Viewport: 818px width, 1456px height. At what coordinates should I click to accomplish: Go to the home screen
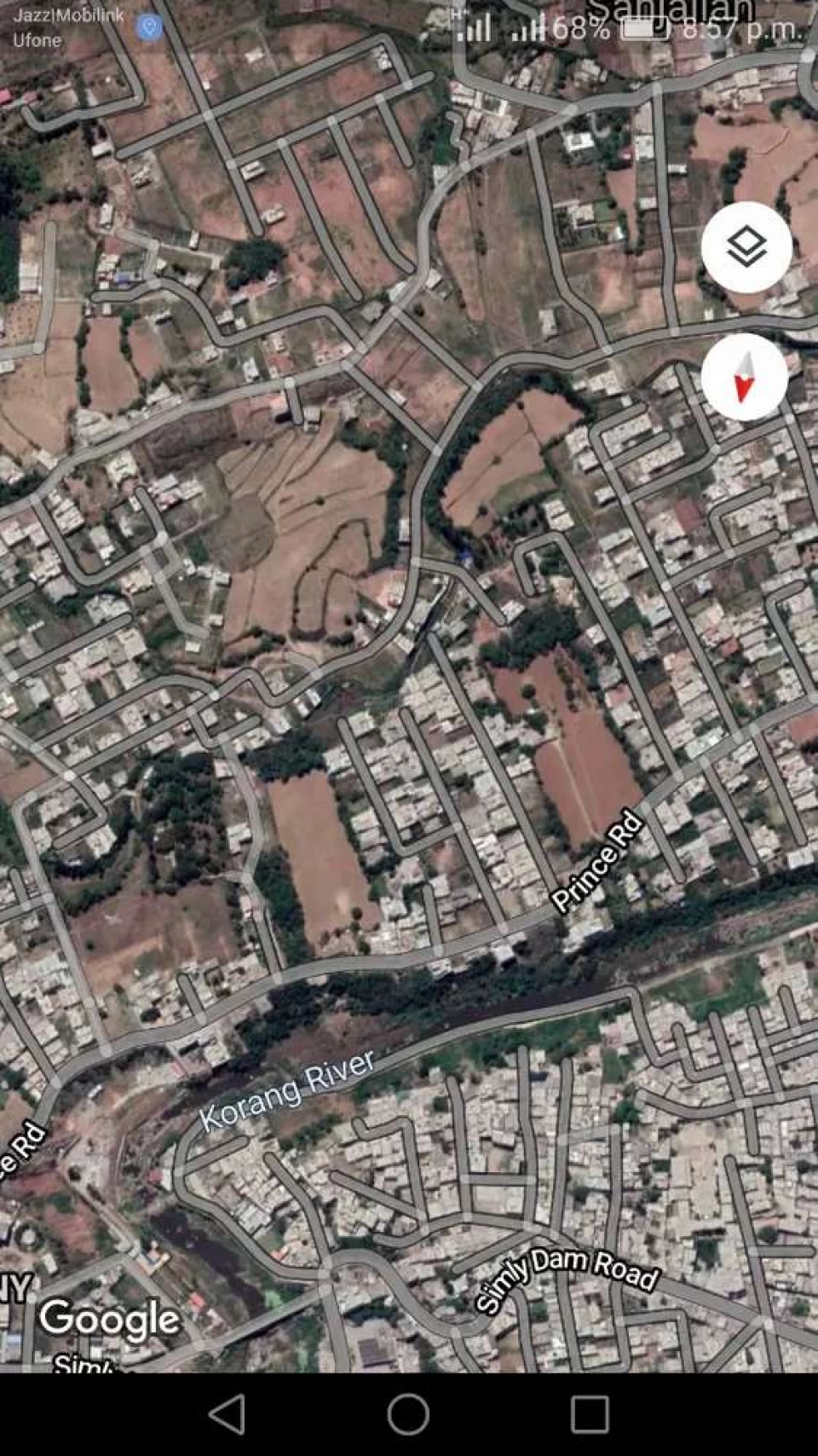[x=408, y=1414]
